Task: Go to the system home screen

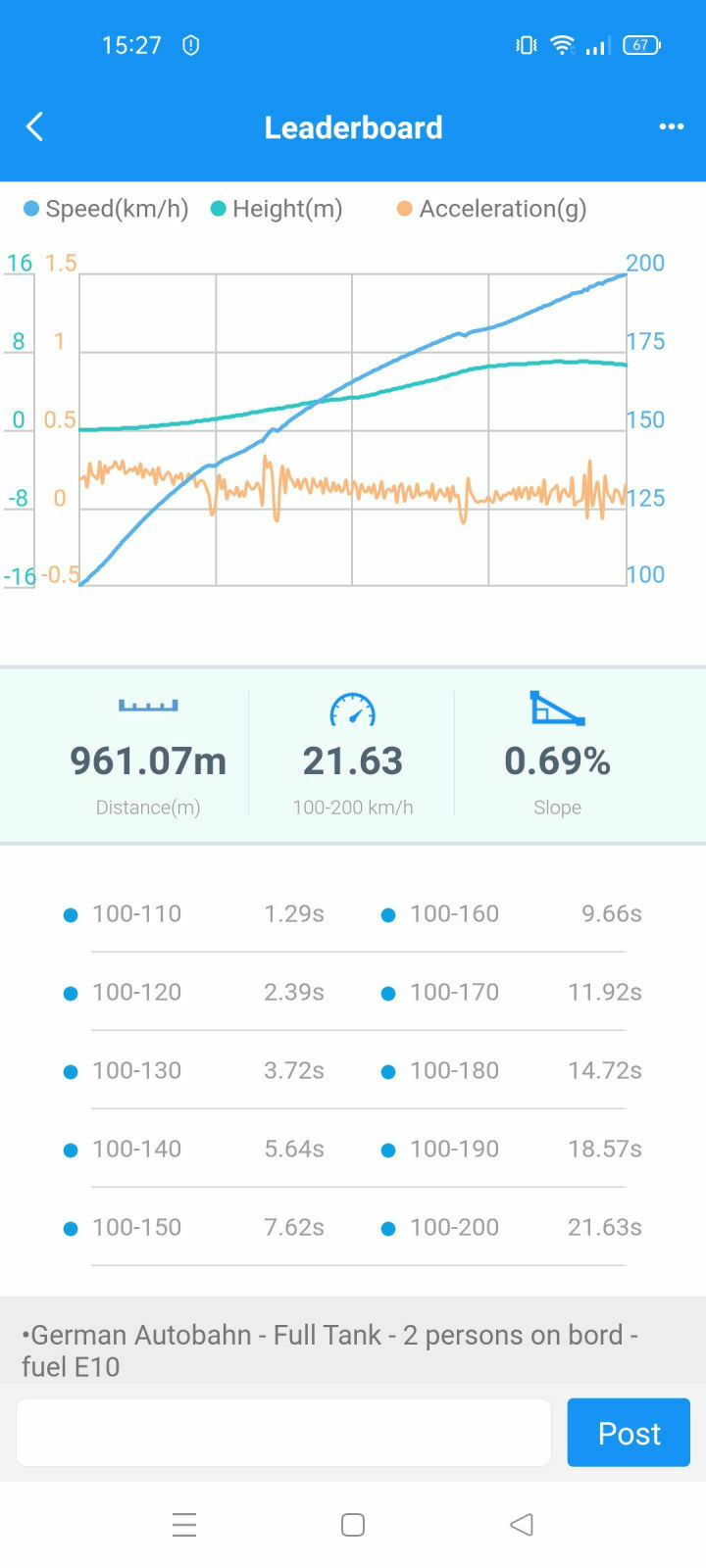Action: [x=353, y=1525]
